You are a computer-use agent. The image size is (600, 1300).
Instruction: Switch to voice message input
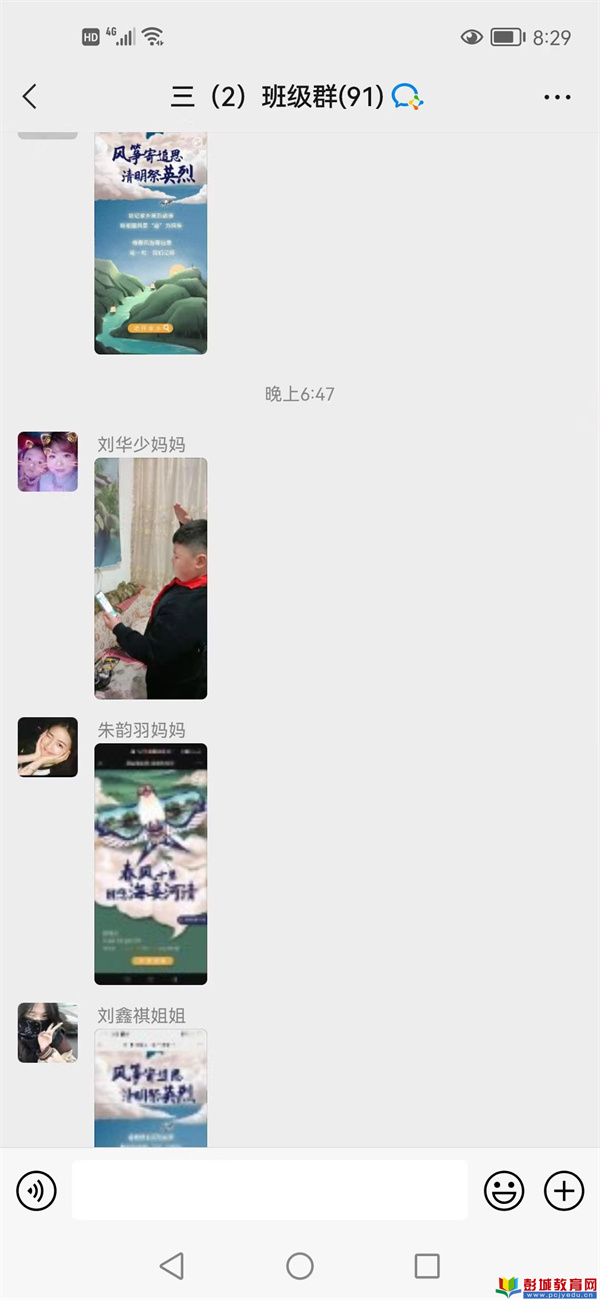(x=37, y=1190)
